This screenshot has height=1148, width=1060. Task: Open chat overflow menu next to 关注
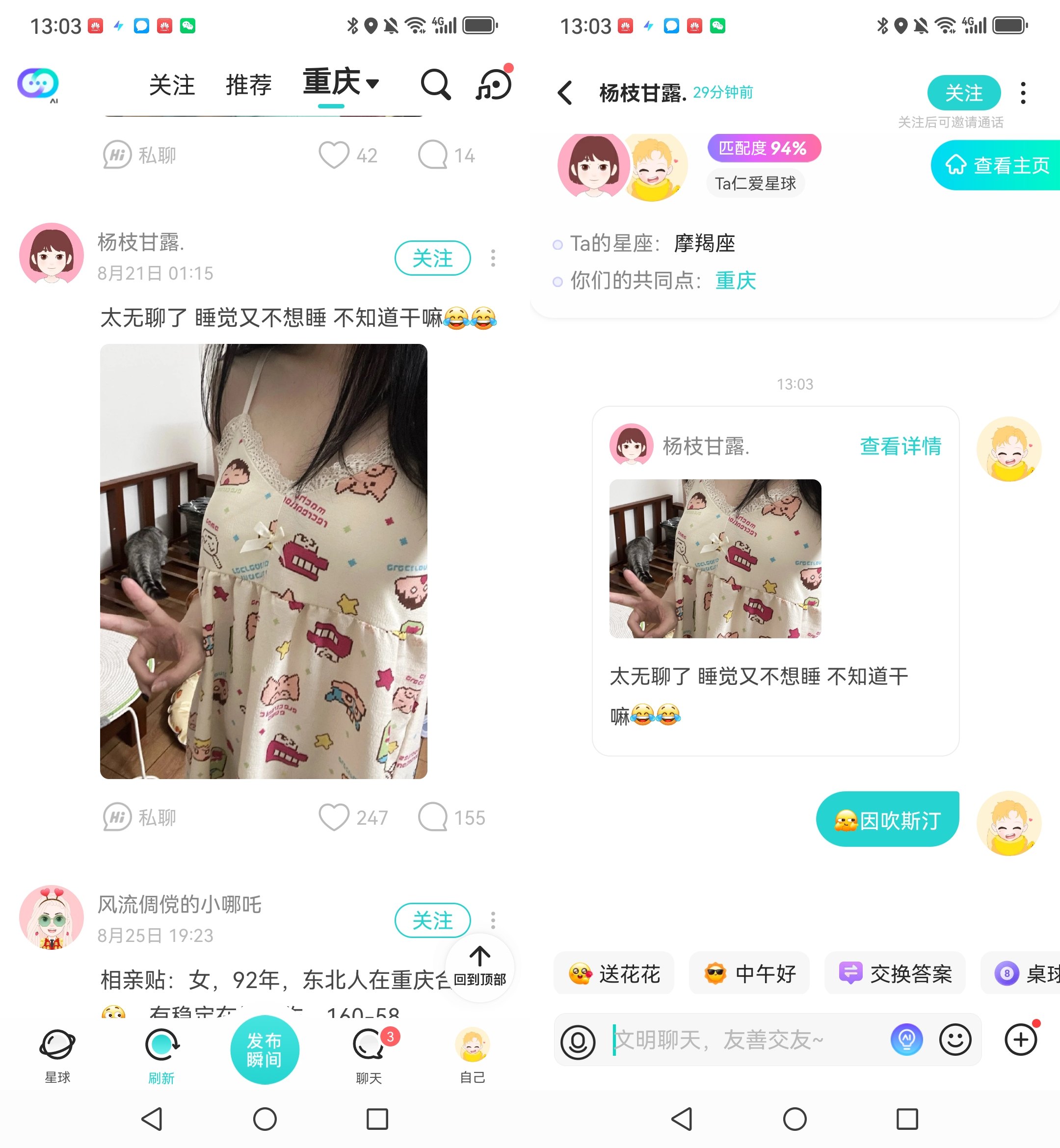pos(1023,93)
